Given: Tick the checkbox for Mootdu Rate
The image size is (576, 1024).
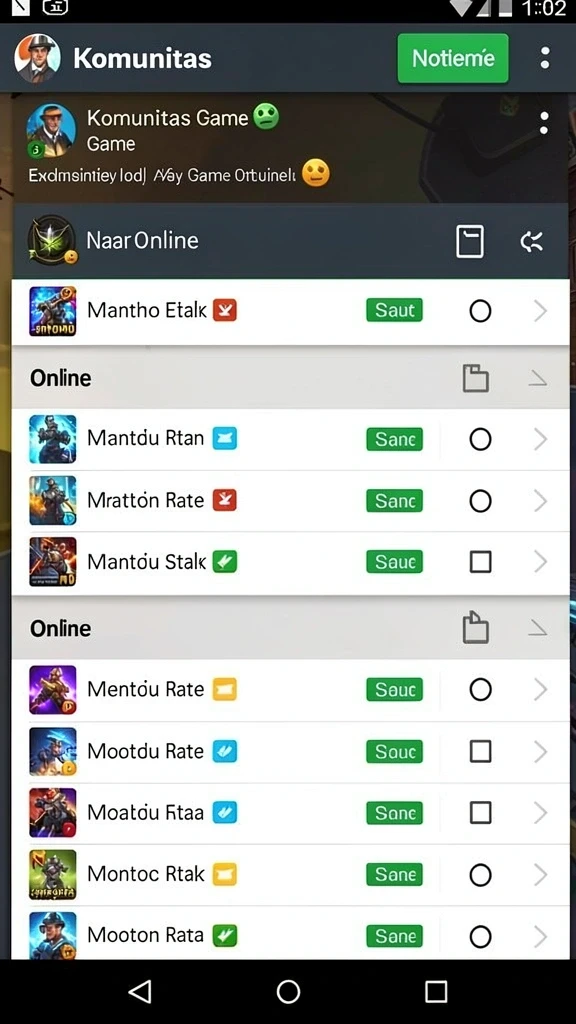Looking at the screenshot, I should (x=480, y=752).
